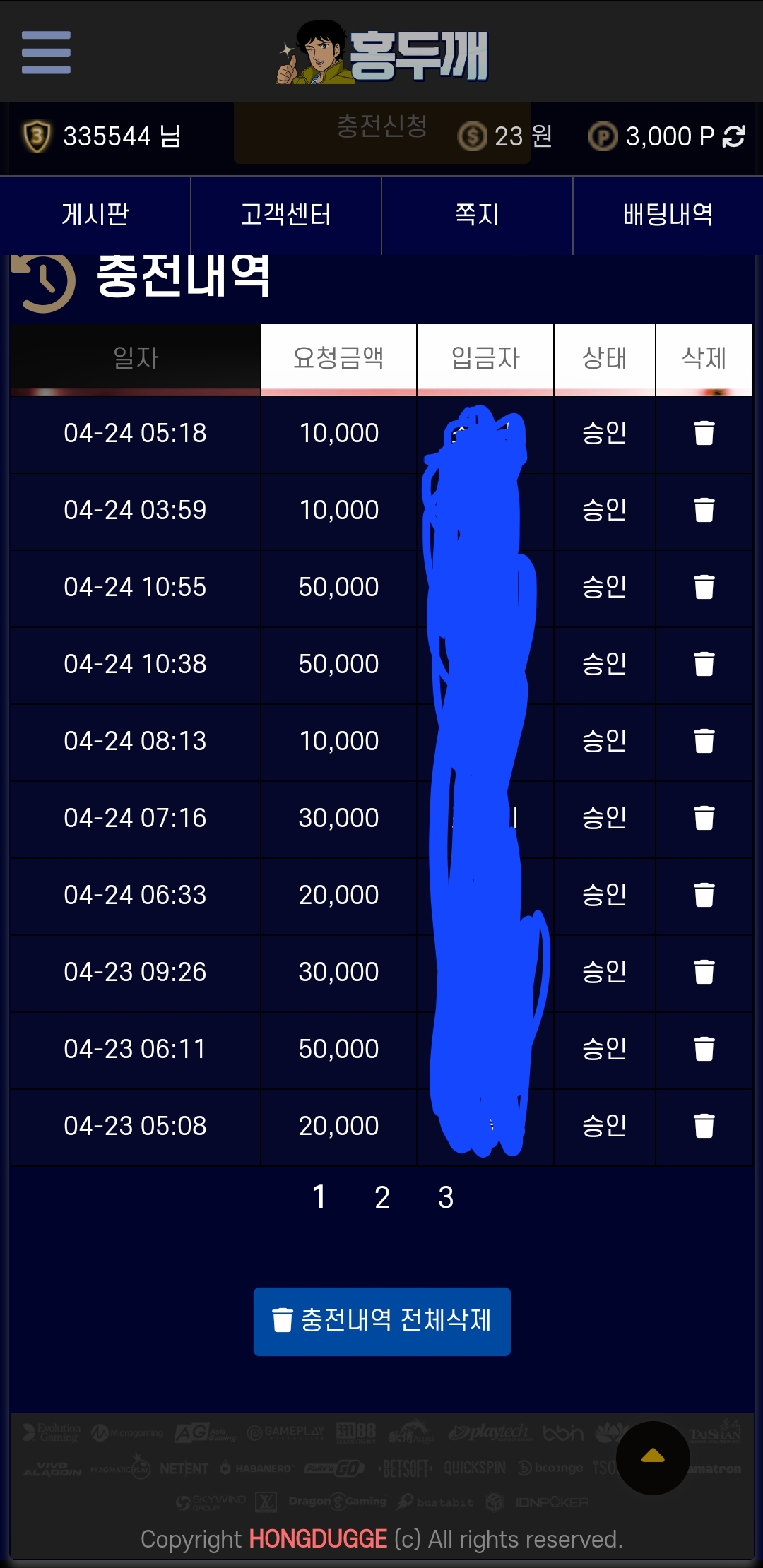Switch to the 쪽지 tab

pyautogui.click(x=477, y=215)
